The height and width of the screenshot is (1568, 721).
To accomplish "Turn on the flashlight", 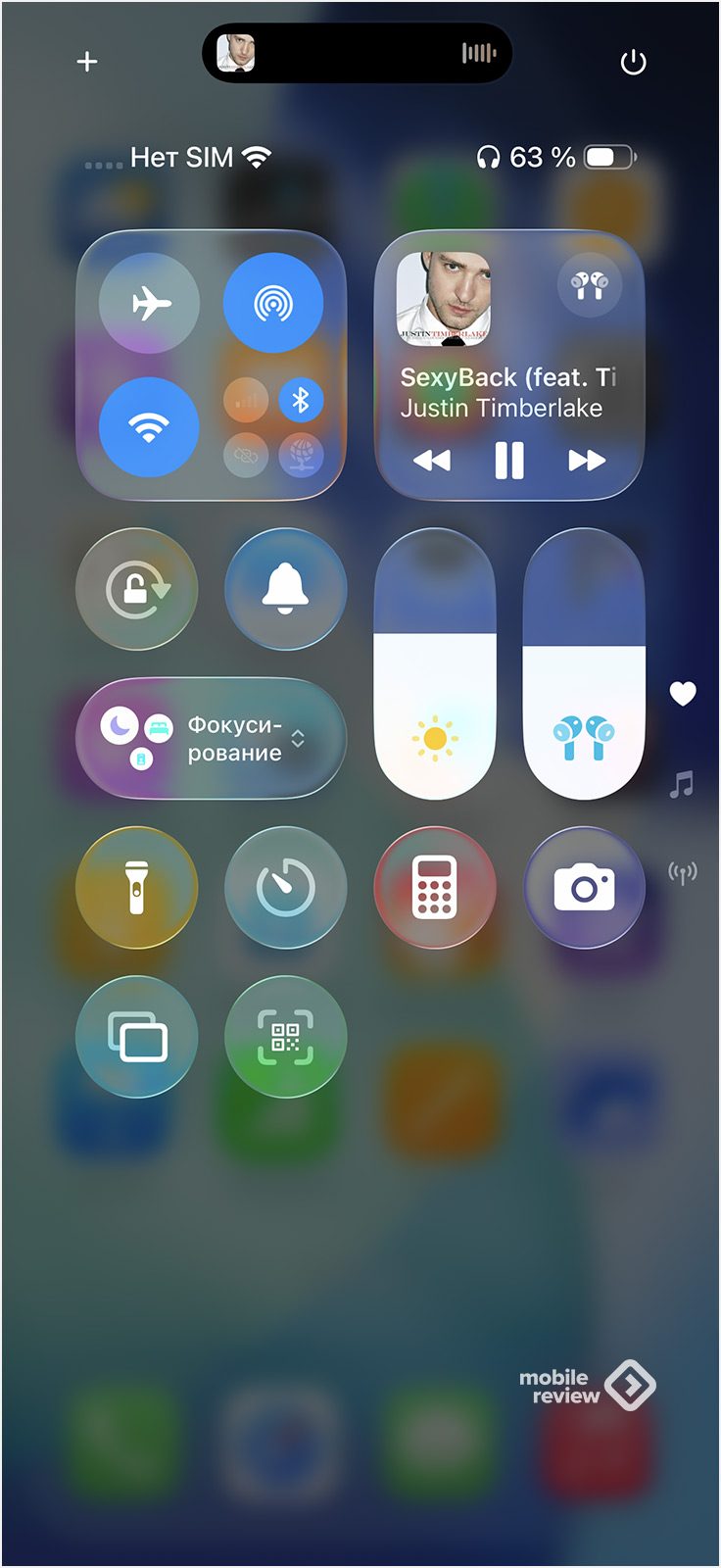I will click(x=137, y=888).
